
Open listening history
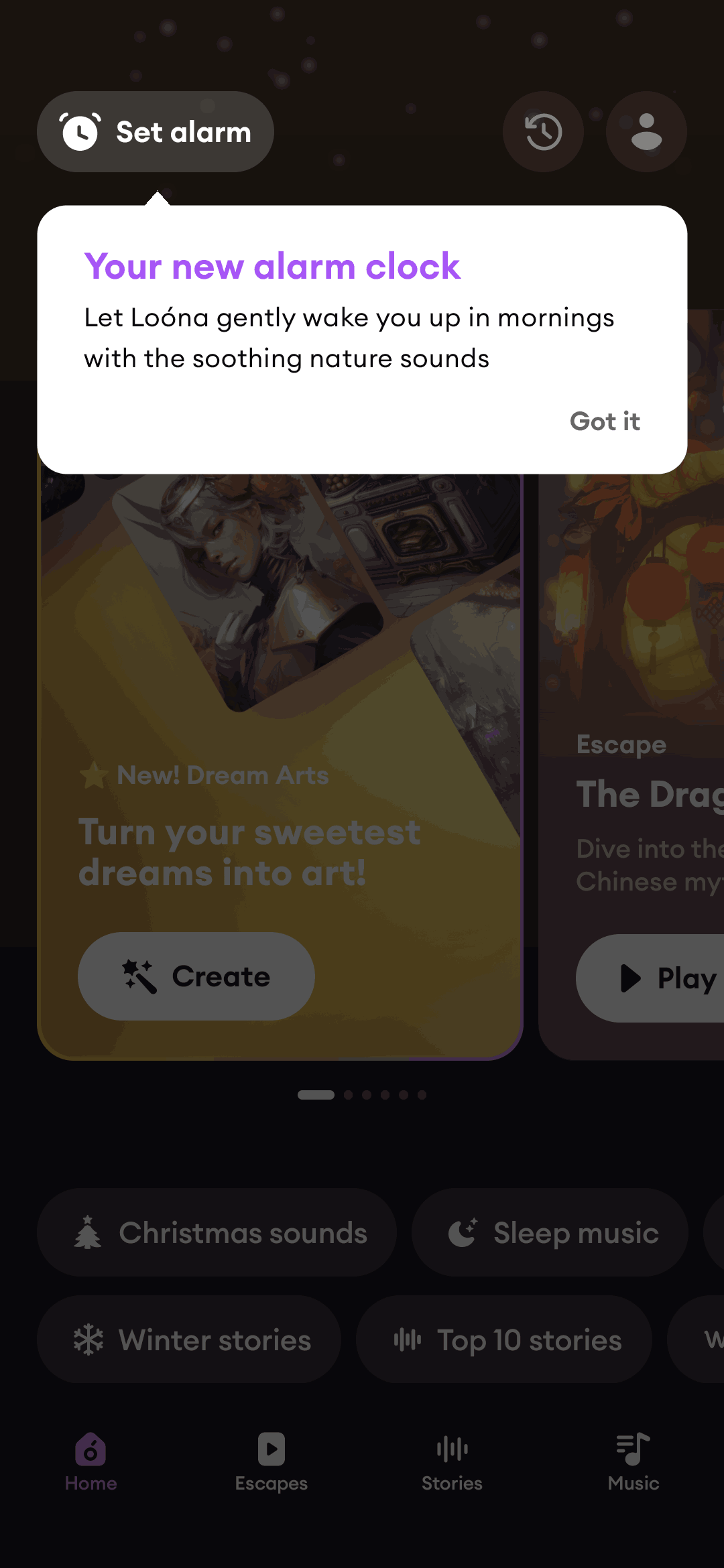(x=543, y=132)
